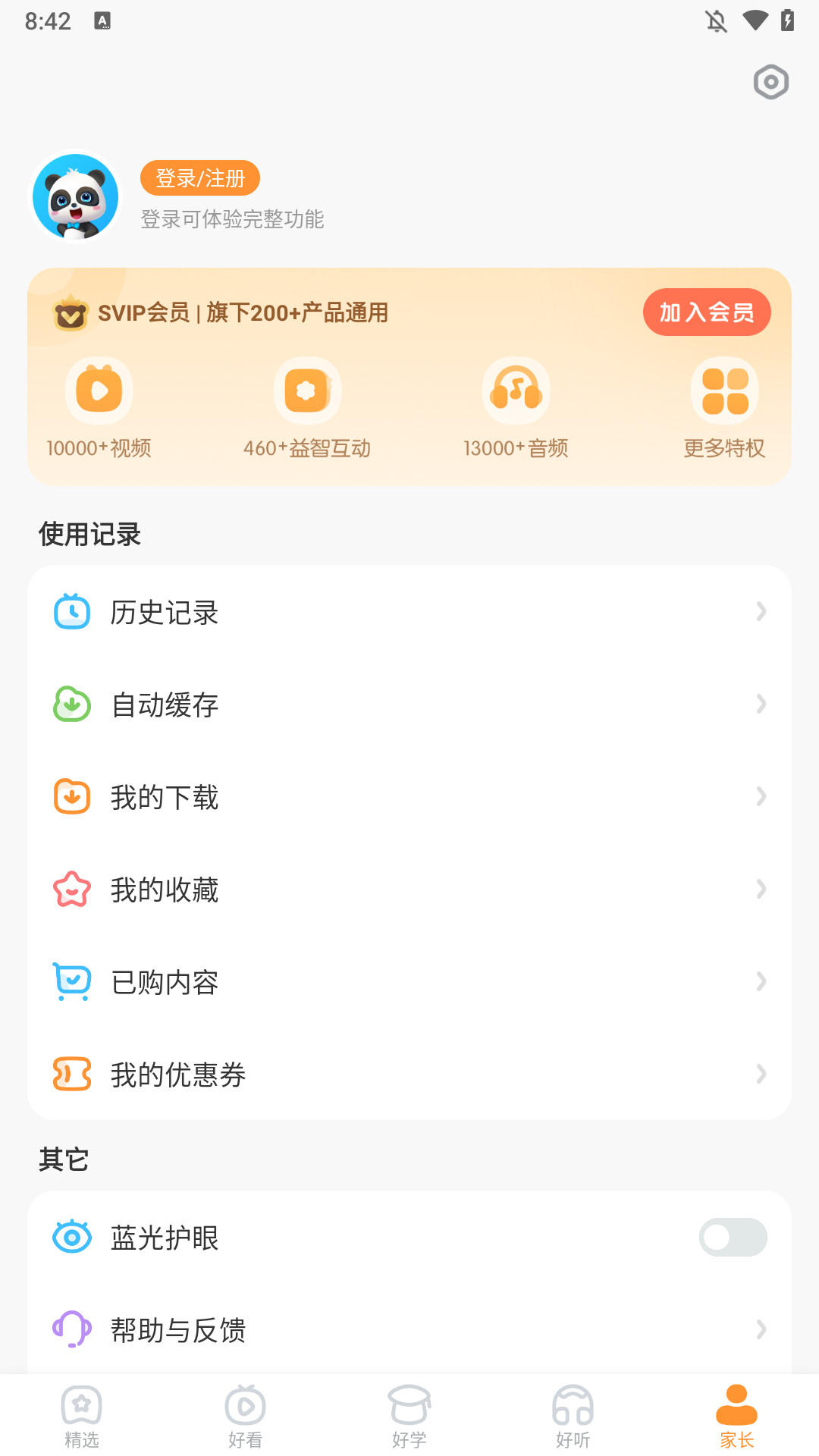Open 我的收藏 using the right chevron
Image resolution: width=819 pixels, height=1456 pixels.
point(761,890)
